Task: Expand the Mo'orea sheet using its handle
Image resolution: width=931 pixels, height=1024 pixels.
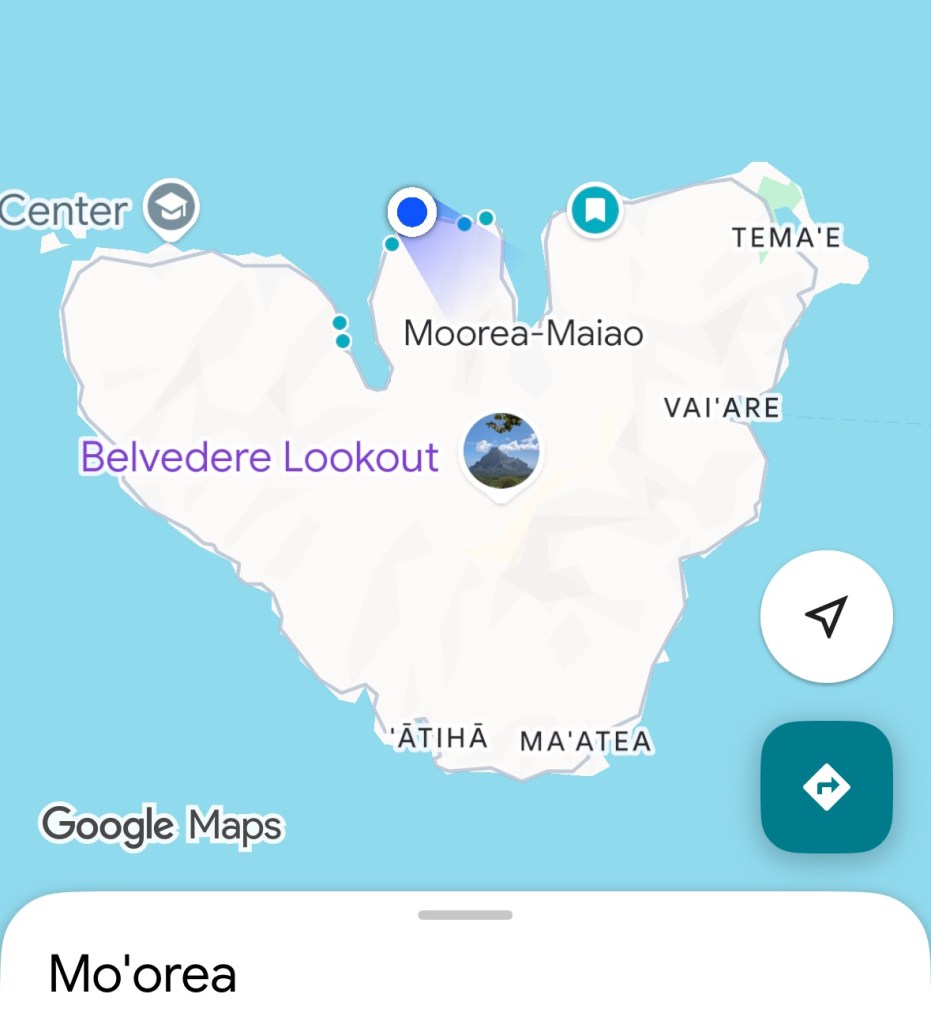Action: 465,915
